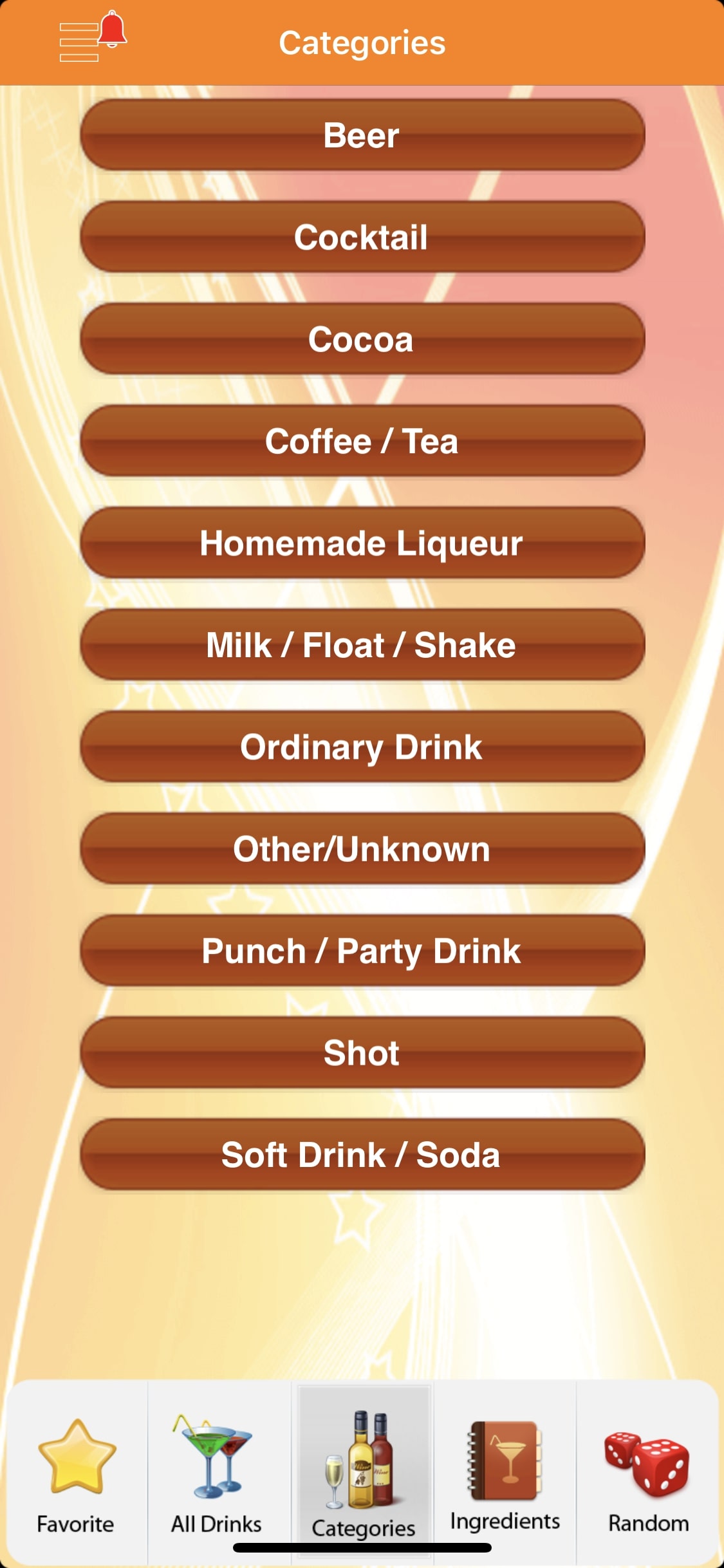Open the Shot category
724x1568 pixels.
tap(362, 1052)
